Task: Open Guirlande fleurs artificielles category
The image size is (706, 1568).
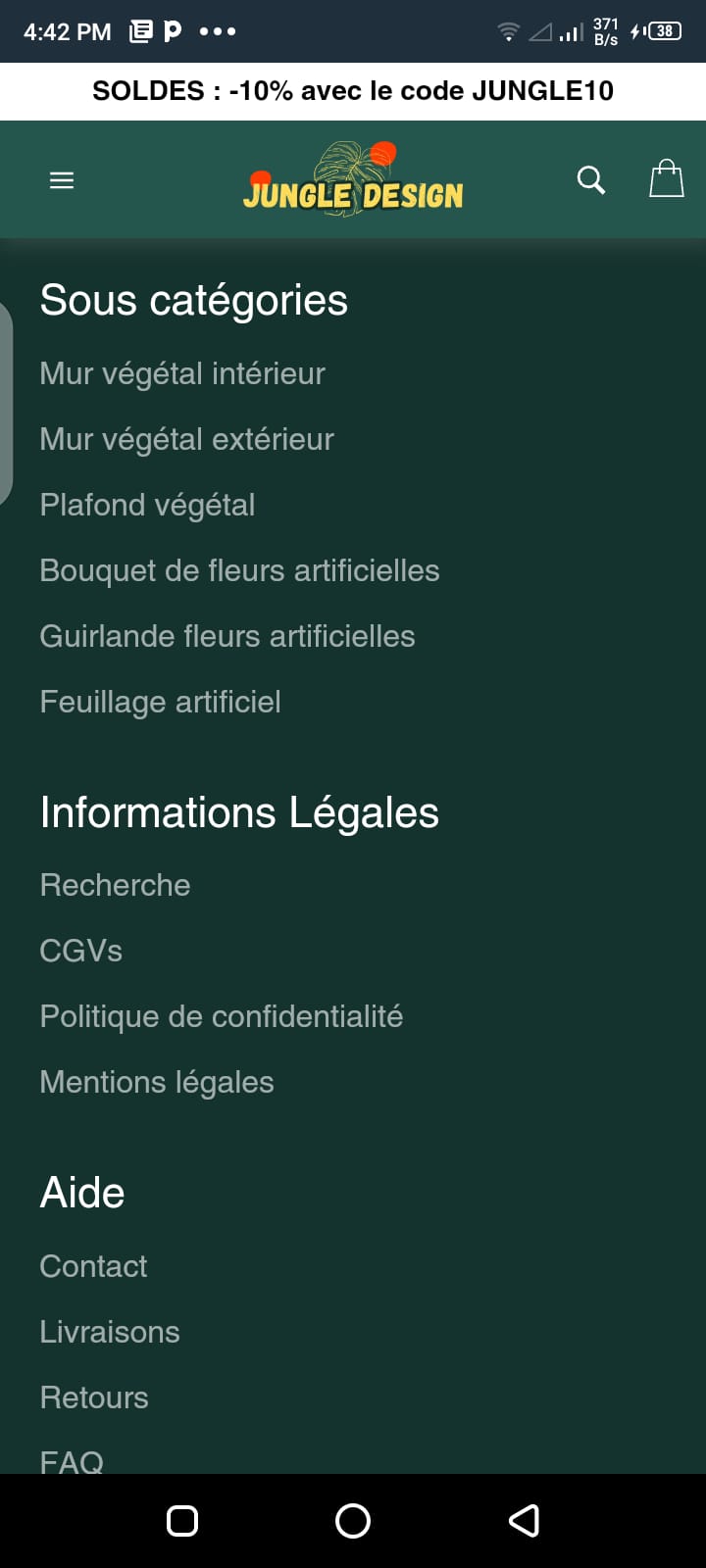Action: pyautogui.click(x=227, y=636)
